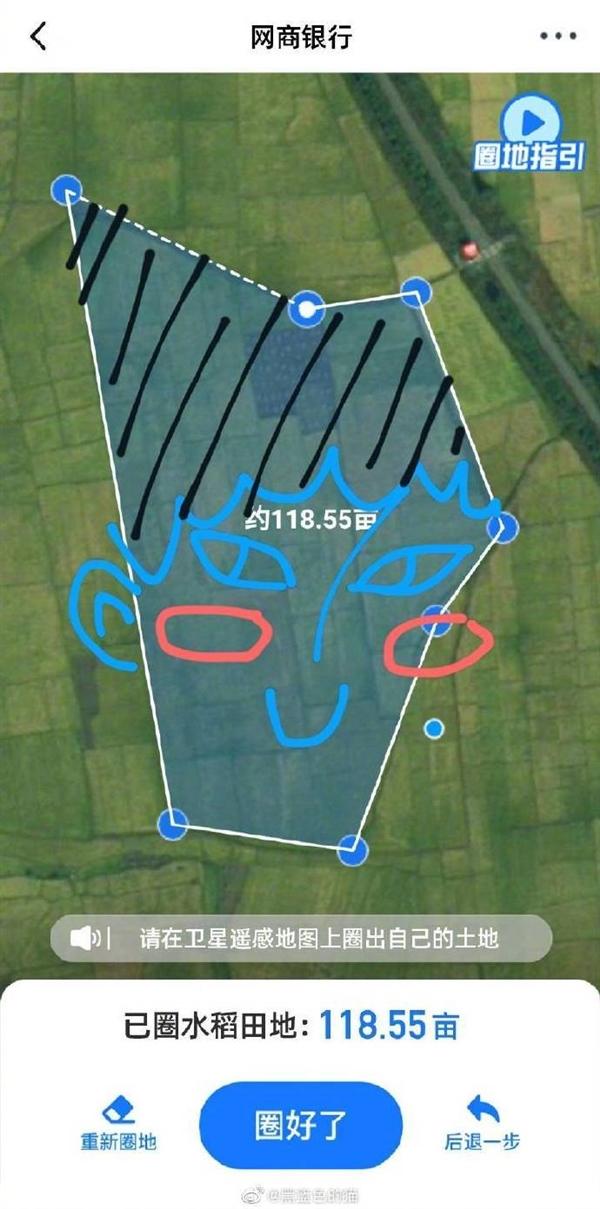
Task: Undo last point with 后退一步
Action: [482, 1122]
